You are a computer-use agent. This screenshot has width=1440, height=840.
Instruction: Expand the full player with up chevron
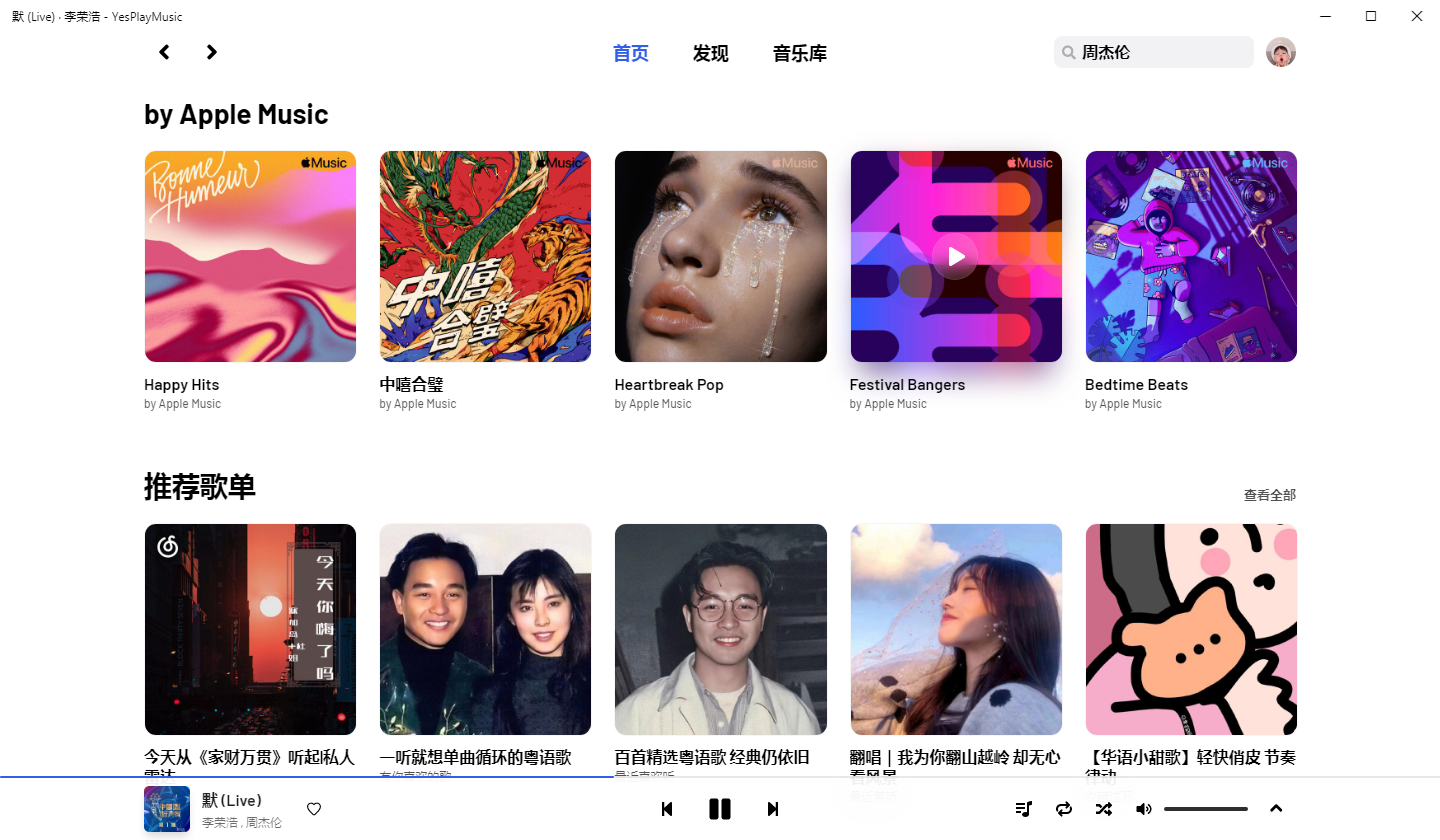1275,809
